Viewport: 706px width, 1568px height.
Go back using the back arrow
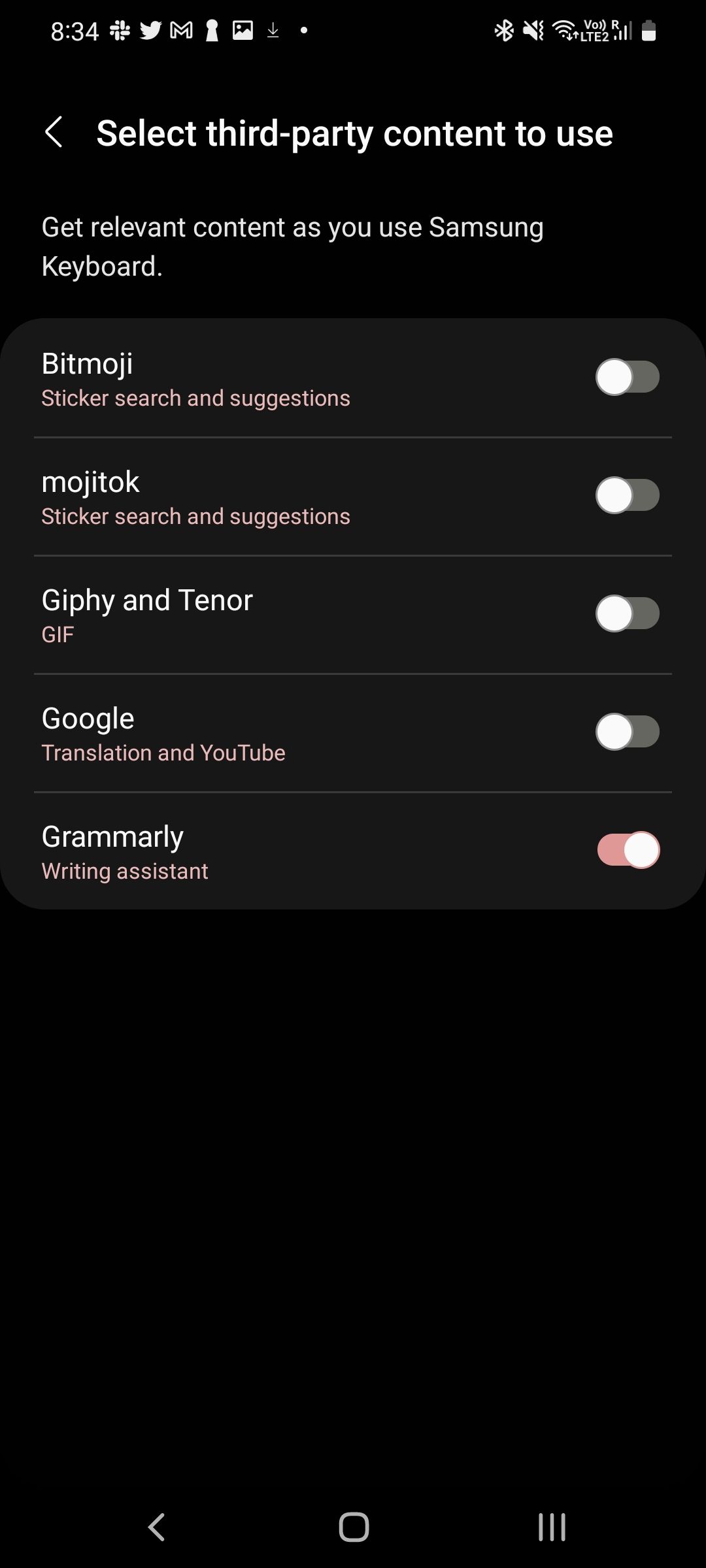pos(55,132)
